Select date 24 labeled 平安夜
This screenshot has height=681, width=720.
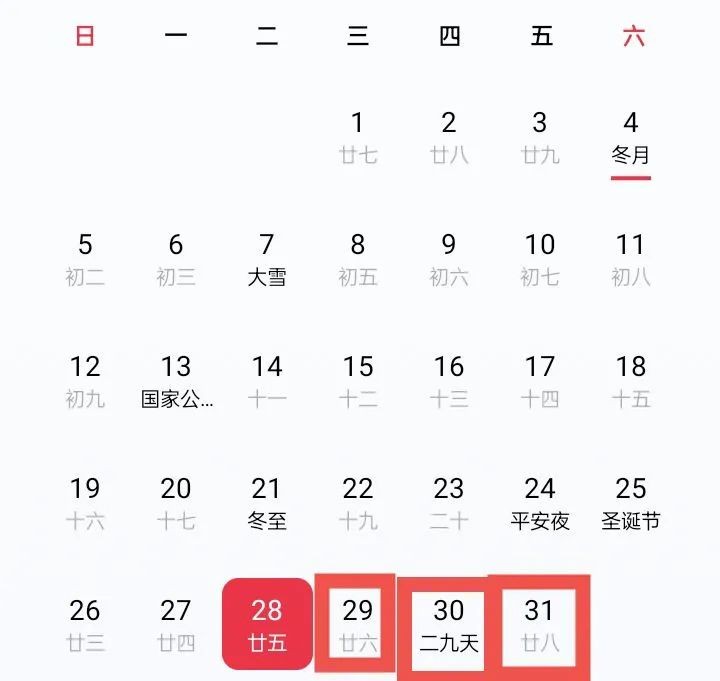click(x=540, y=503)
